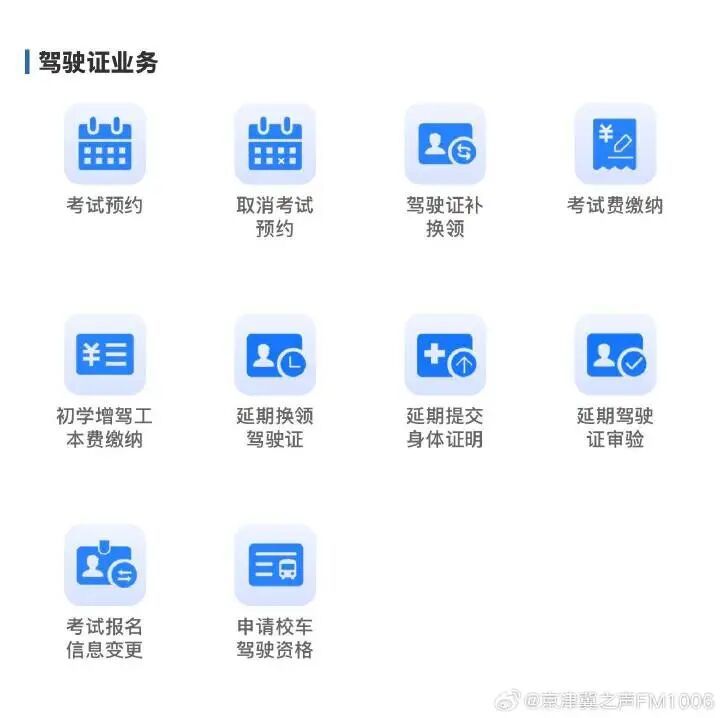720x718 pixels.
Task: Open 延期提交身体证明
Action: pyautogui.click(x=445, y=355)
